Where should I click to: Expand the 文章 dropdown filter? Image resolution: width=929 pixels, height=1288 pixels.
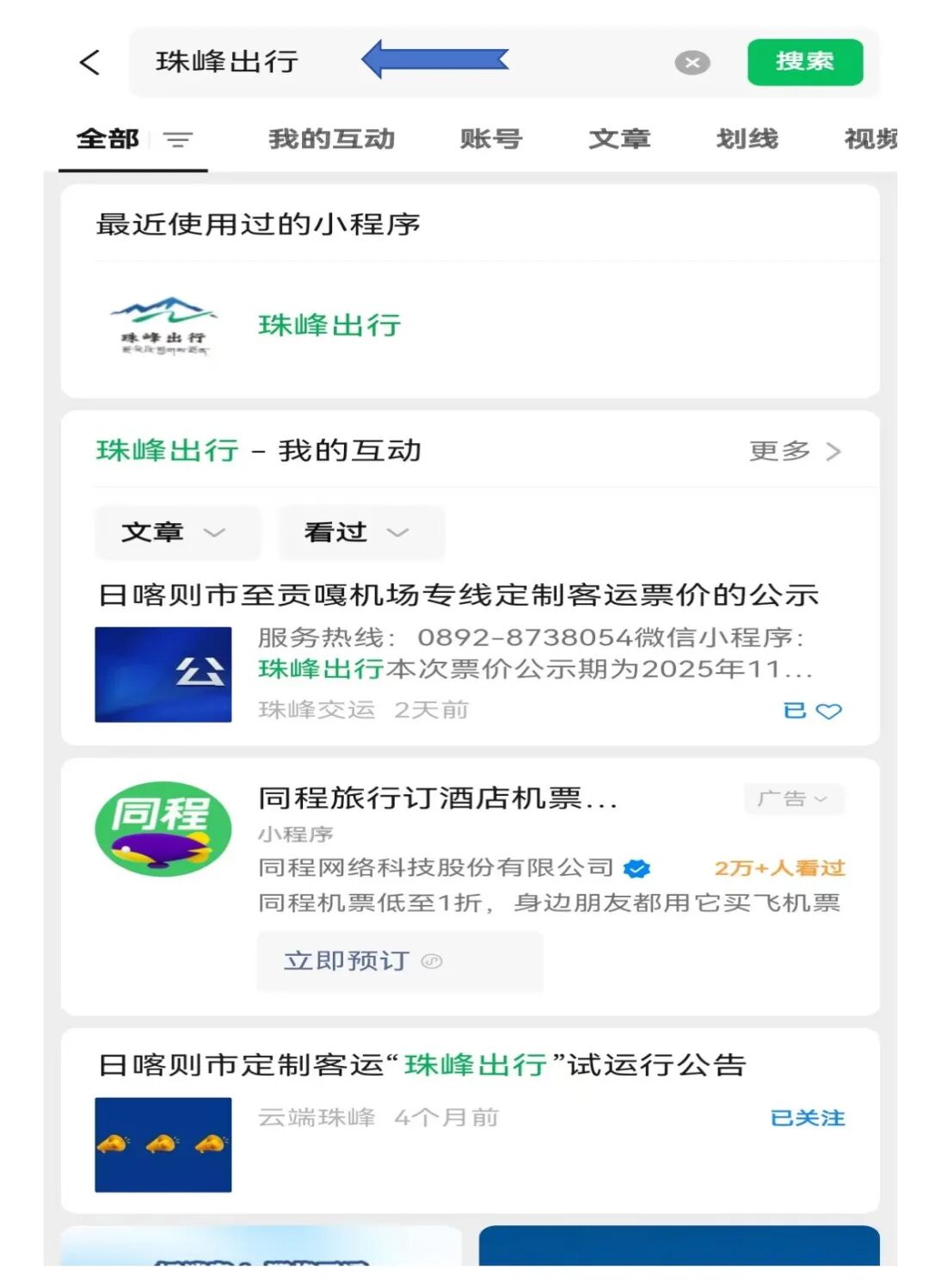[x=175, y=533]
